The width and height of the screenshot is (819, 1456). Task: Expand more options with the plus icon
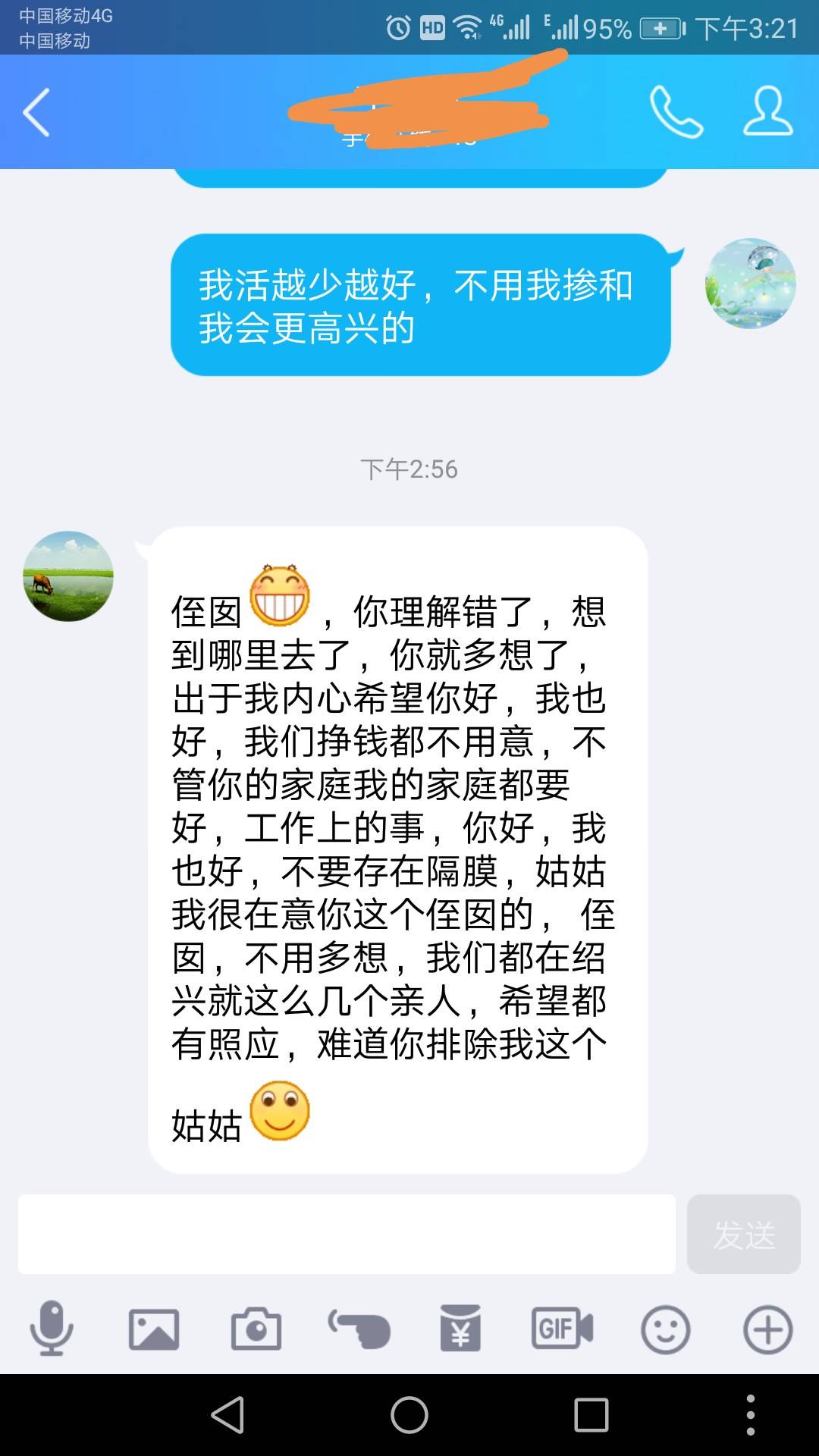767,1329
